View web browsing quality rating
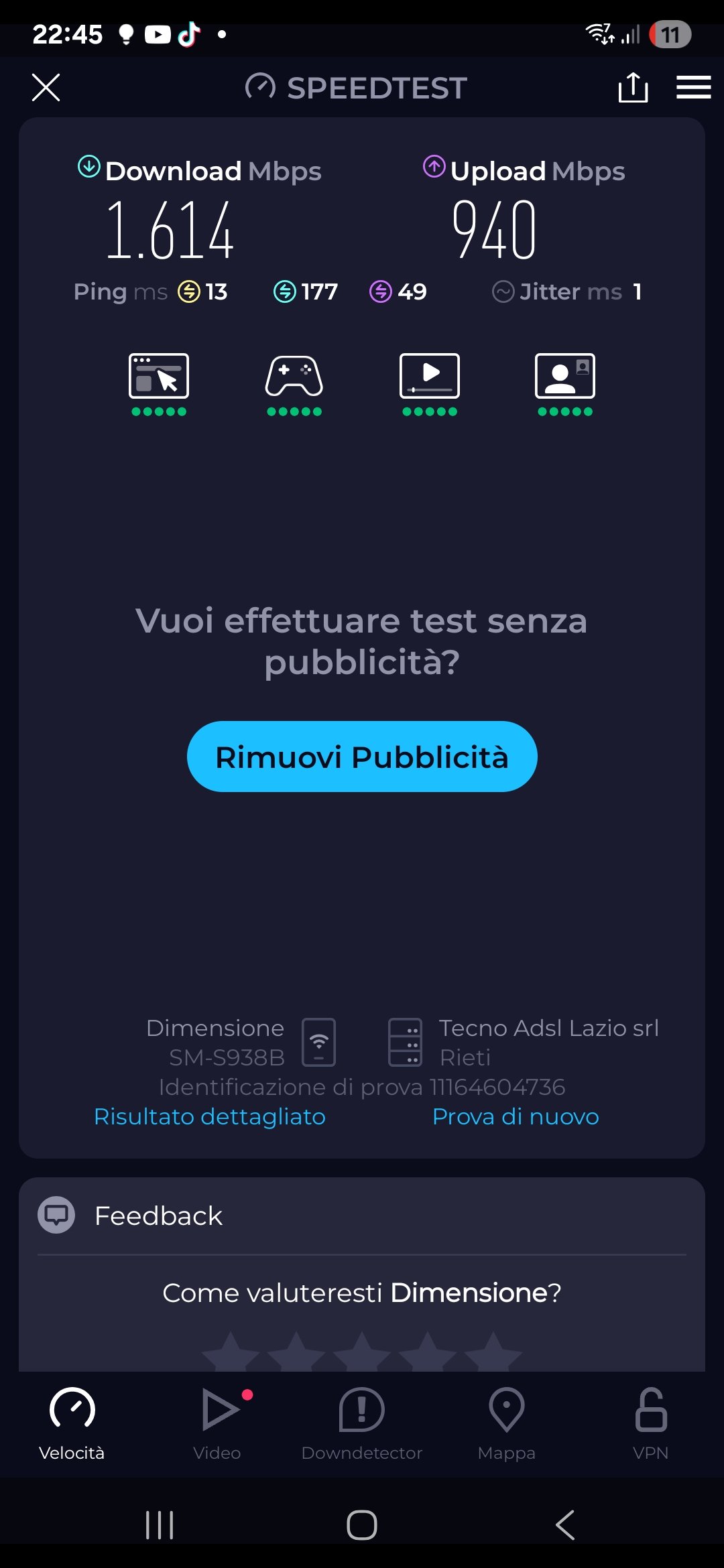This screenshot has width=724, height=1568. (159, 383)
